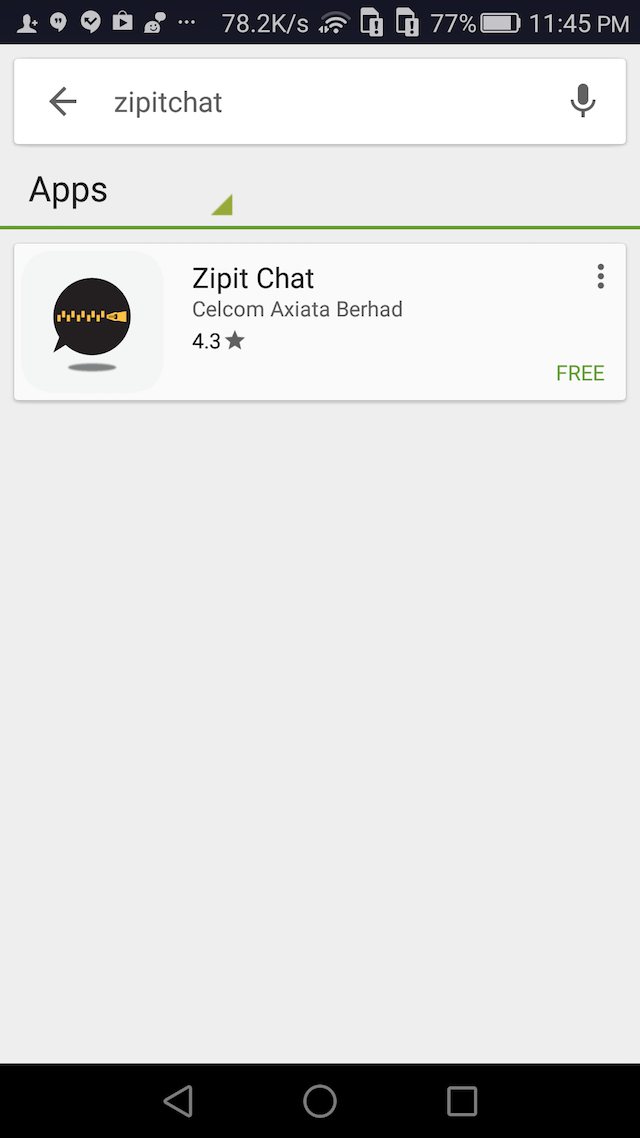Open the recent apps overview
Viewport: 640px width, 1138px height.
(x=462, y=1101)
